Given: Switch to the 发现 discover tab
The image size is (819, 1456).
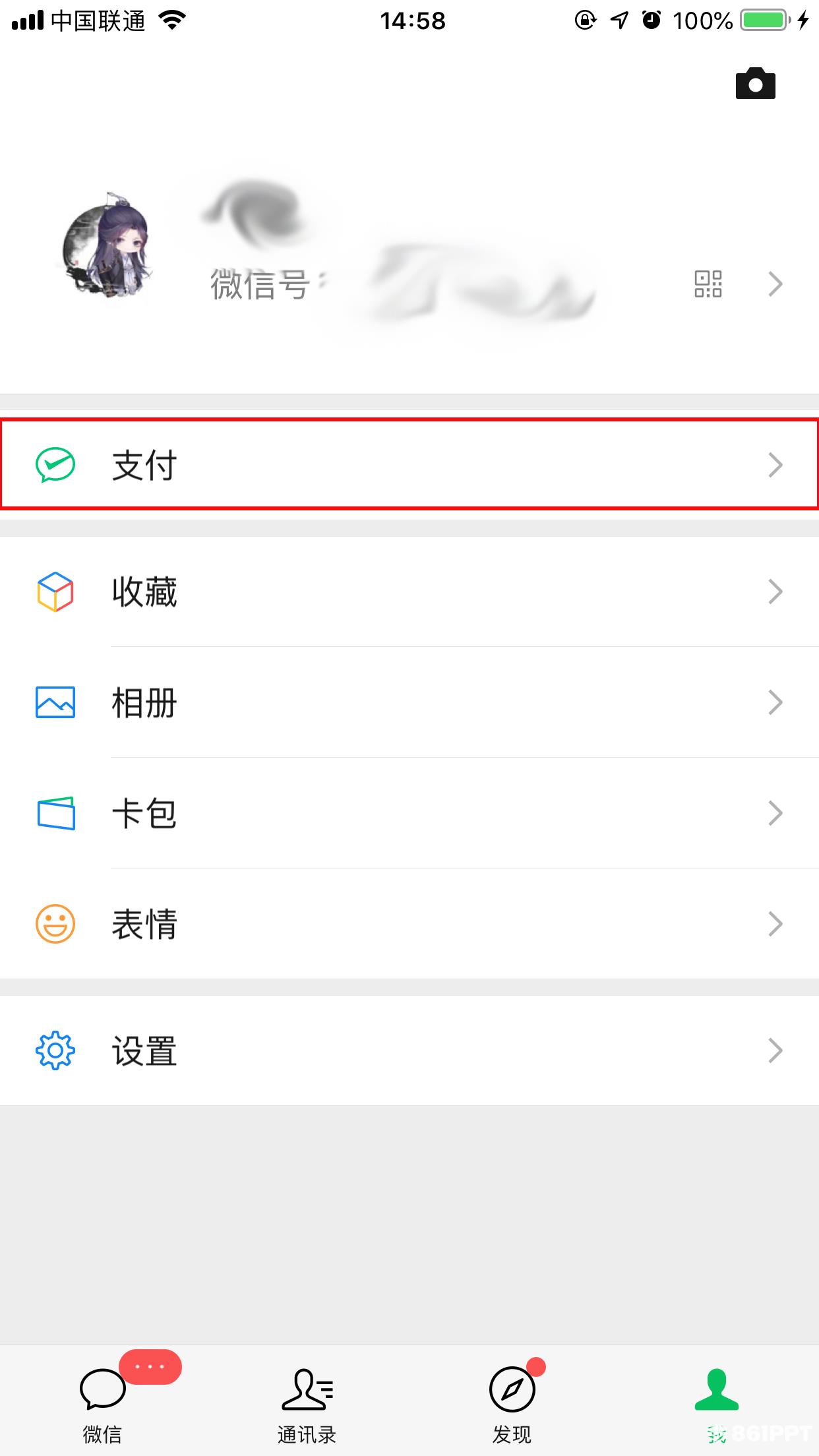Looking at the screenshot, I should [512, 1401].
